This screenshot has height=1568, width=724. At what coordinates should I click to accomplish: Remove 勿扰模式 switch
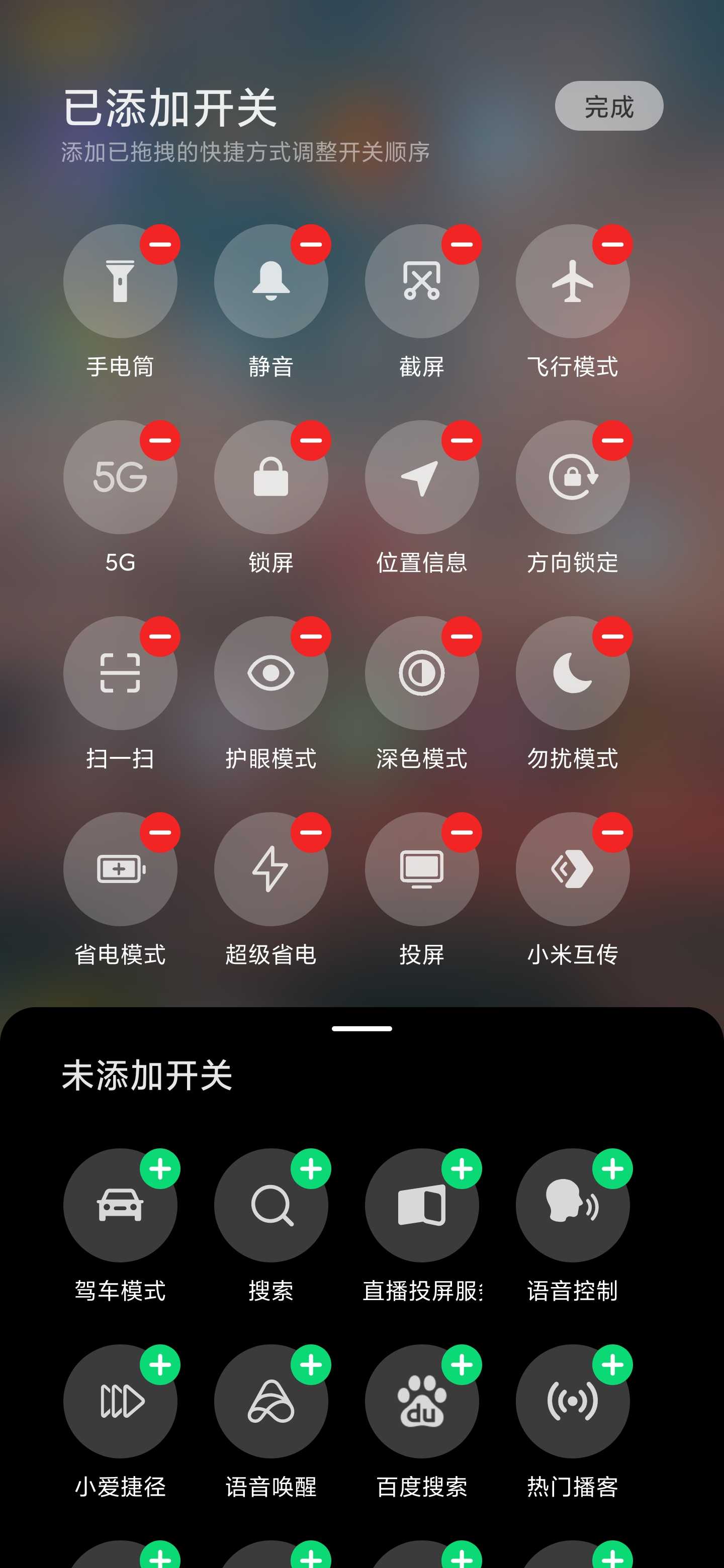pos(612,636)
